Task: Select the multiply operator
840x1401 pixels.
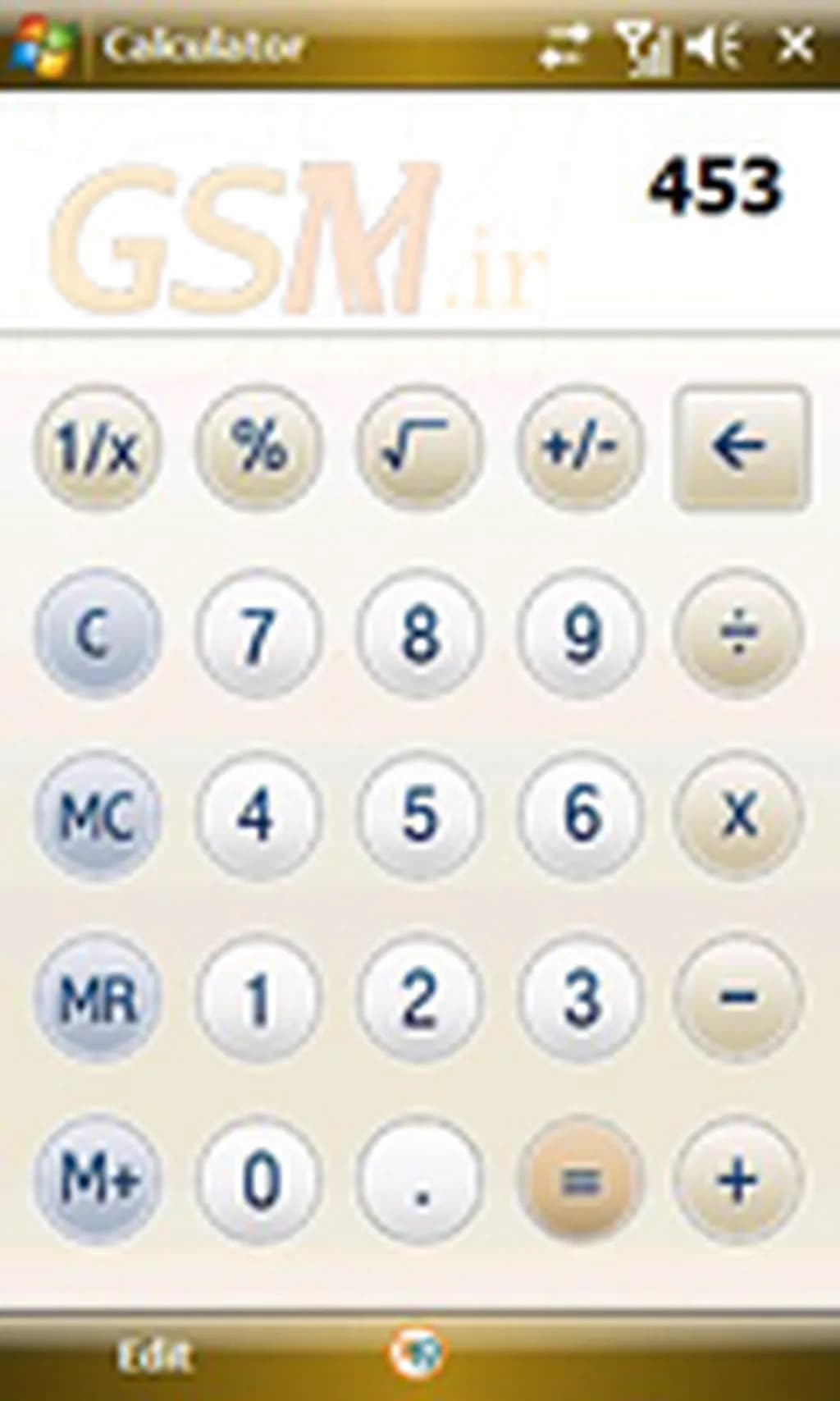Action: tap(737, 815)
